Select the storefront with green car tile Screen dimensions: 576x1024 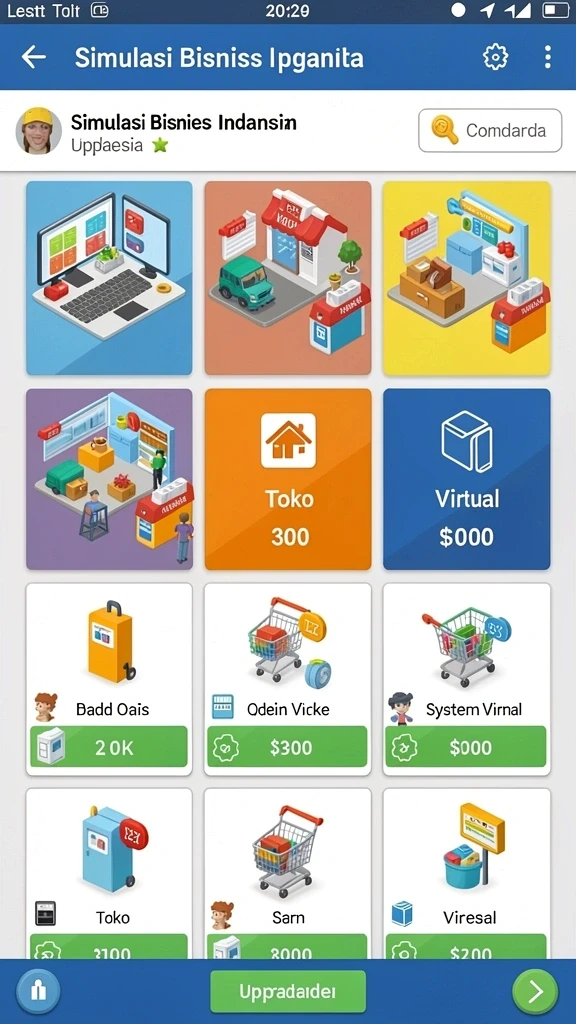point(288,278)
